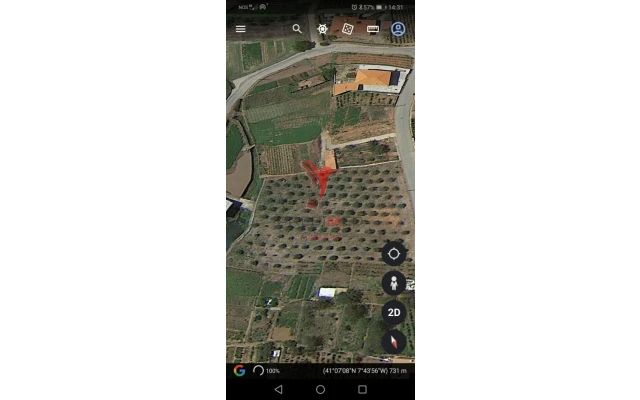
Task: Open the search tool
Action: pyautogui.click(x=297, y=29)
